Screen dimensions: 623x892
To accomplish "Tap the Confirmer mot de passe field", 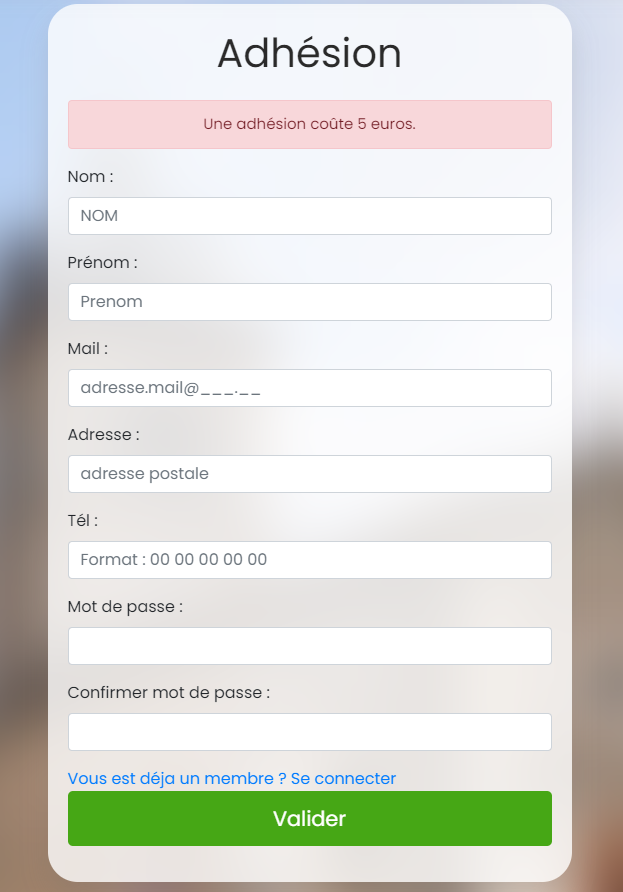I will [x=309, y=732].
